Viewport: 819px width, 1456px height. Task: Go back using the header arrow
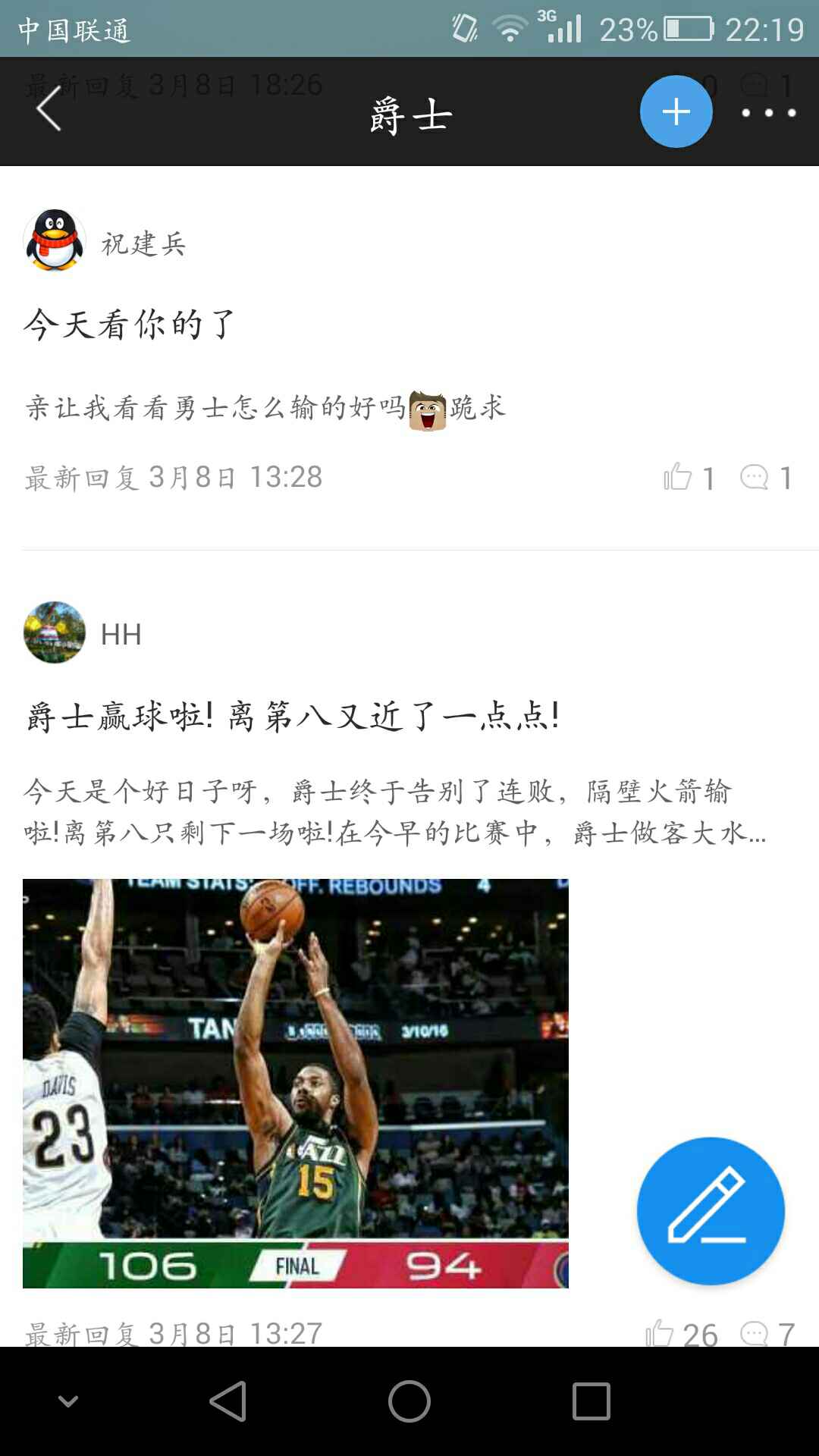(x=49, y=109)
